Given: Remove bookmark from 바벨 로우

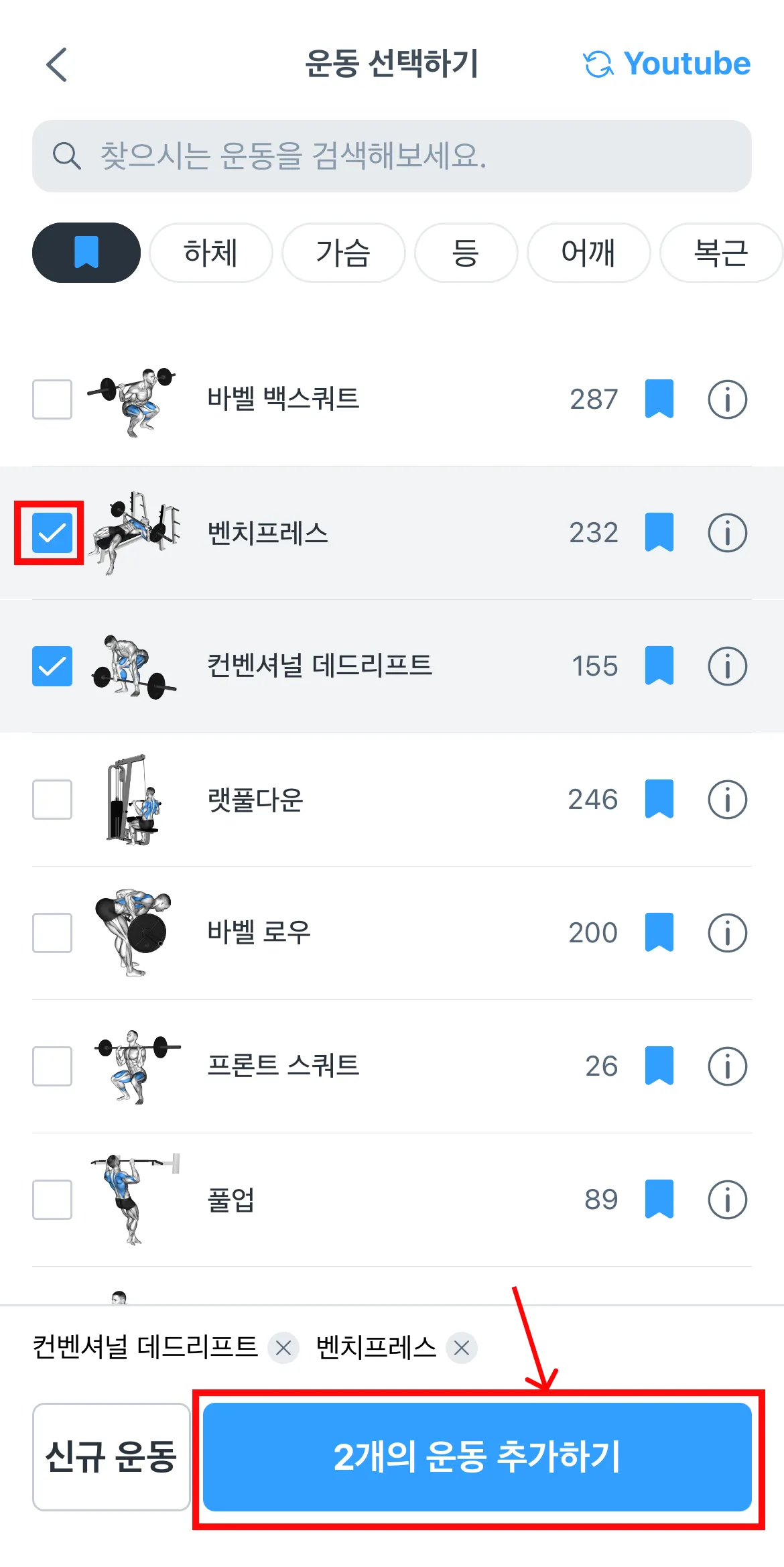Looking at the screenshot, I should [659, 932].
